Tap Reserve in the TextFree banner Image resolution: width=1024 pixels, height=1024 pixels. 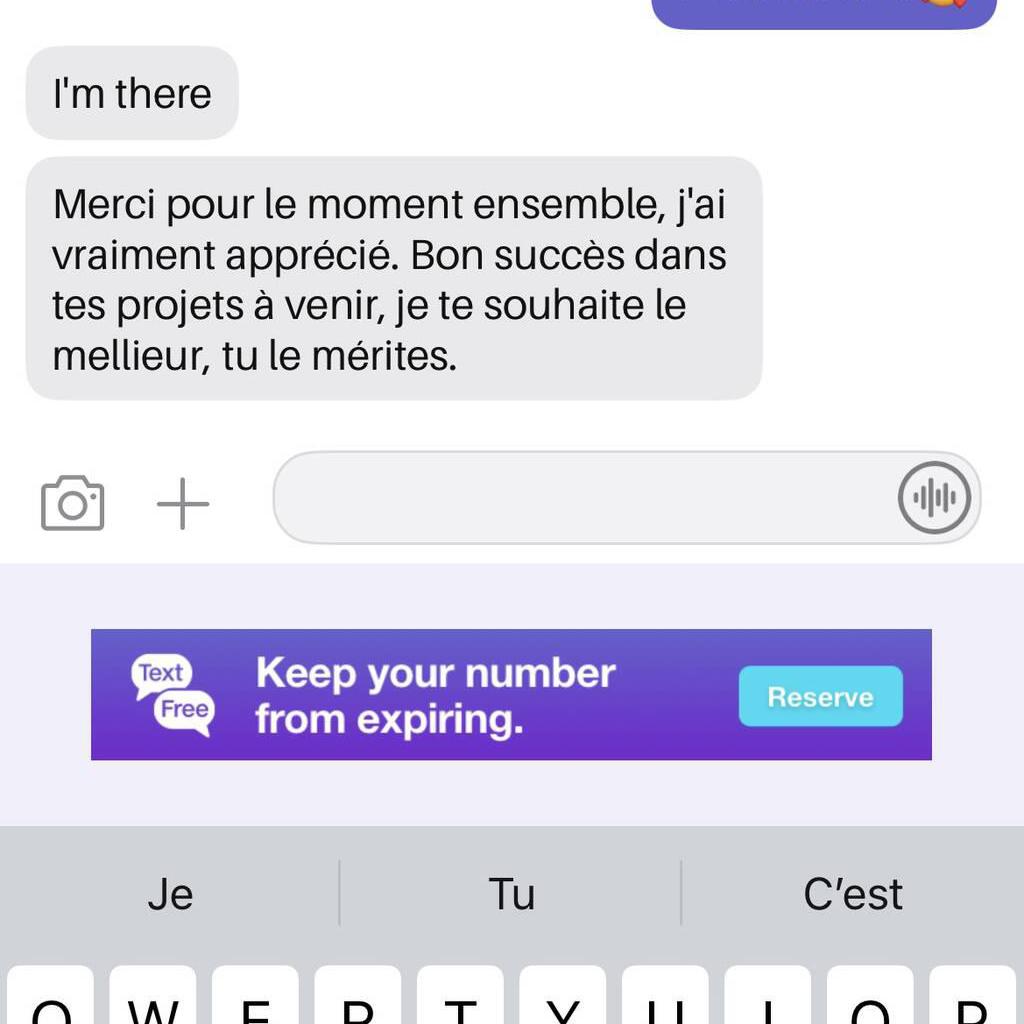[x=820, y=697]
